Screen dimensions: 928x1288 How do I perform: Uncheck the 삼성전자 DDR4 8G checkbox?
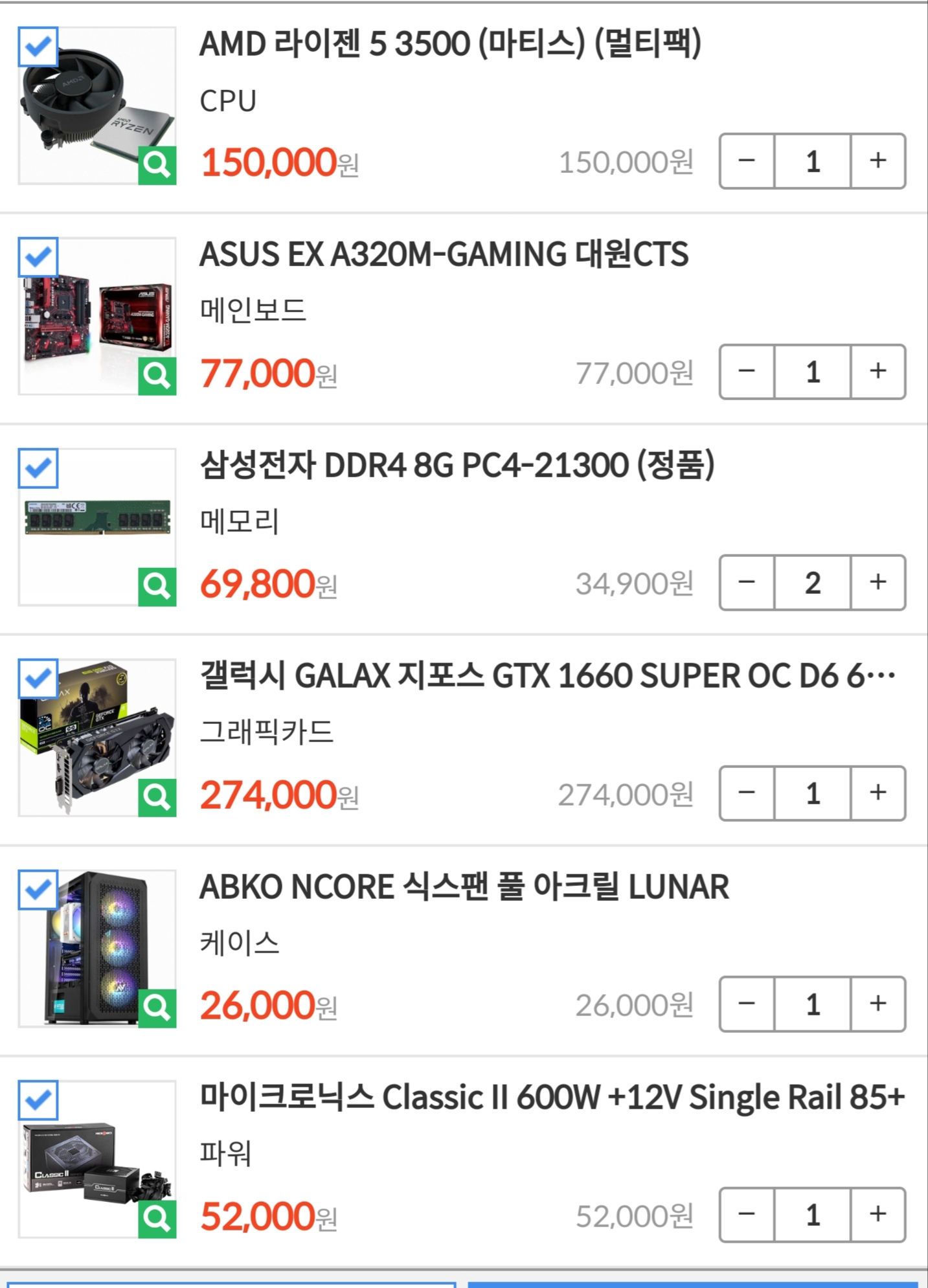[38, 468]
